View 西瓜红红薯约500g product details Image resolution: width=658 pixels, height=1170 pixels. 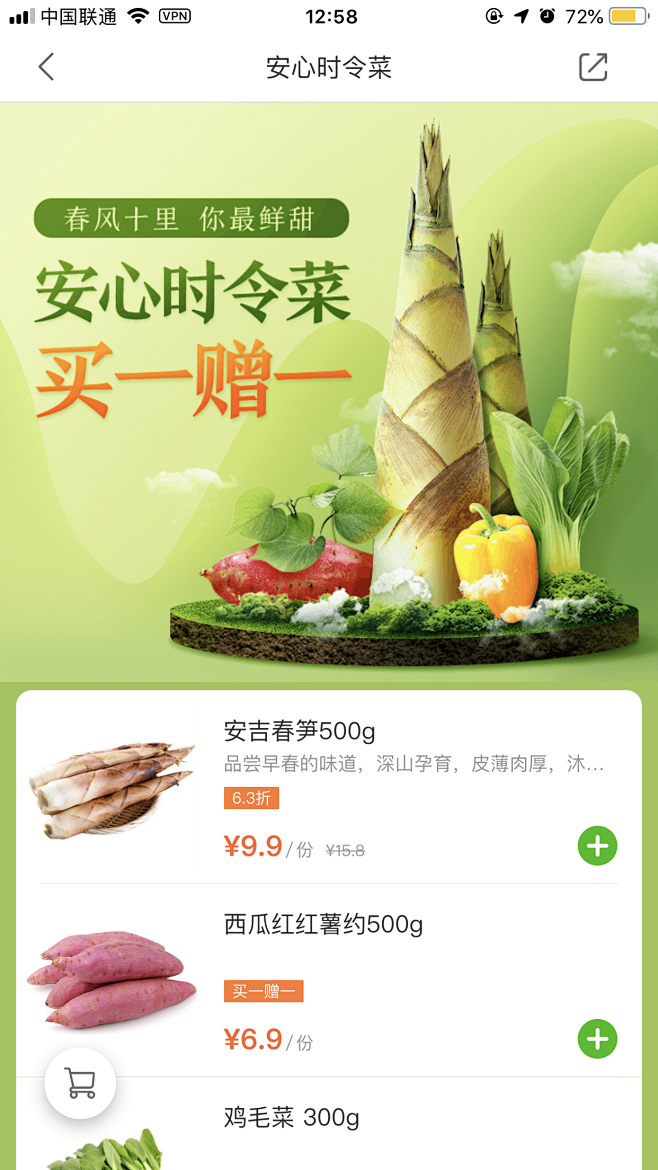tap(323, 925)
